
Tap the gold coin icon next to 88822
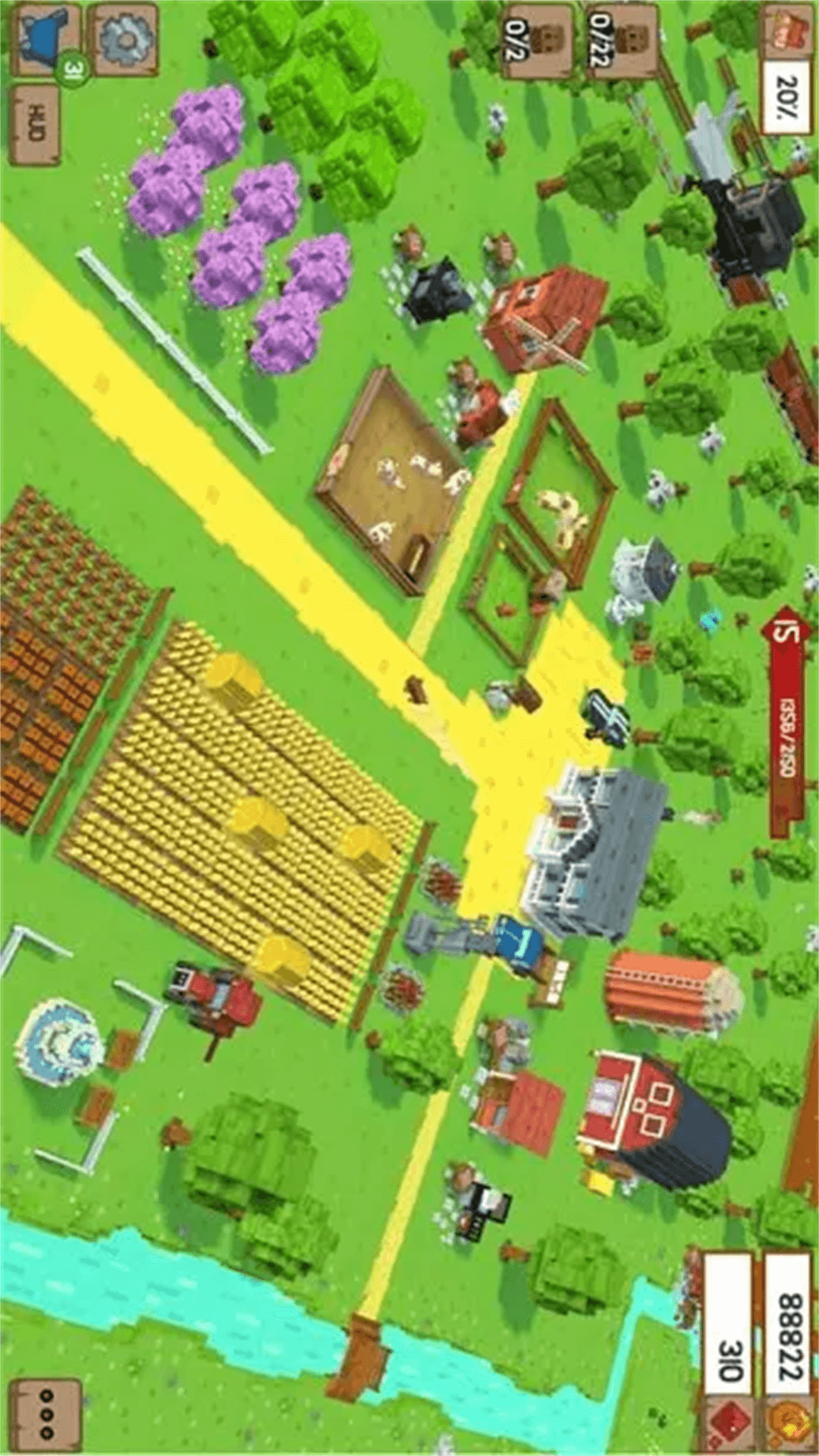click(x=788, y=1424)
